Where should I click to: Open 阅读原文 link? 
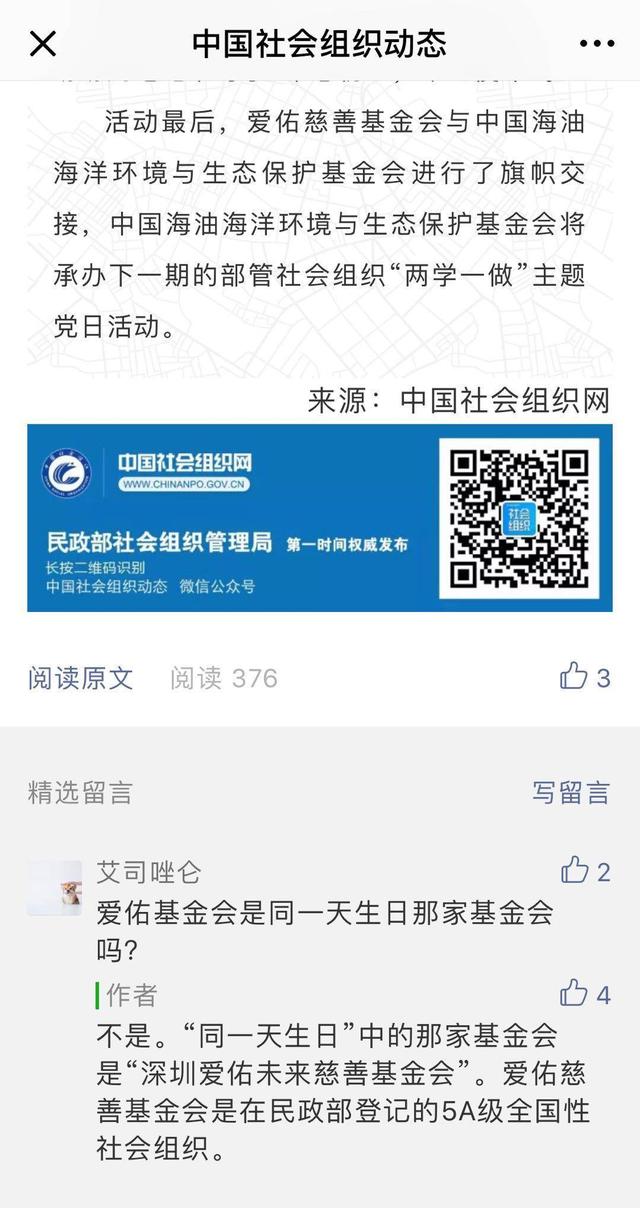click(80, 678)
